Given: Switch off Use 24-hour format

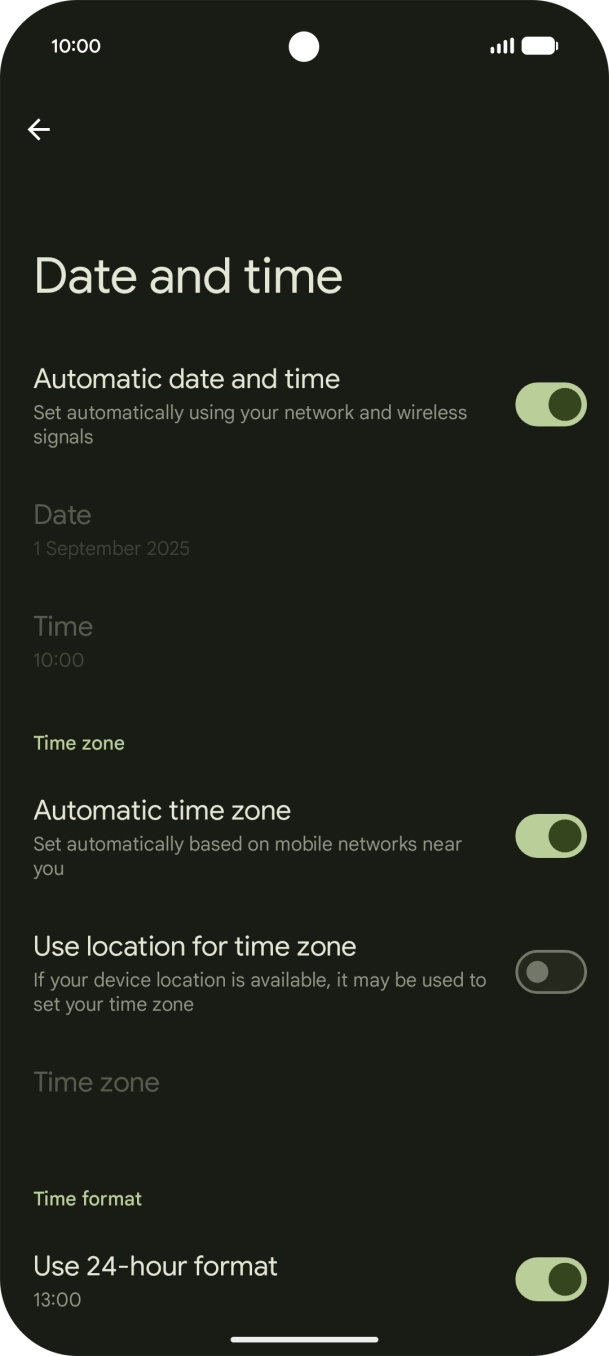Looking at the screenshot, I should point(550,1279).
